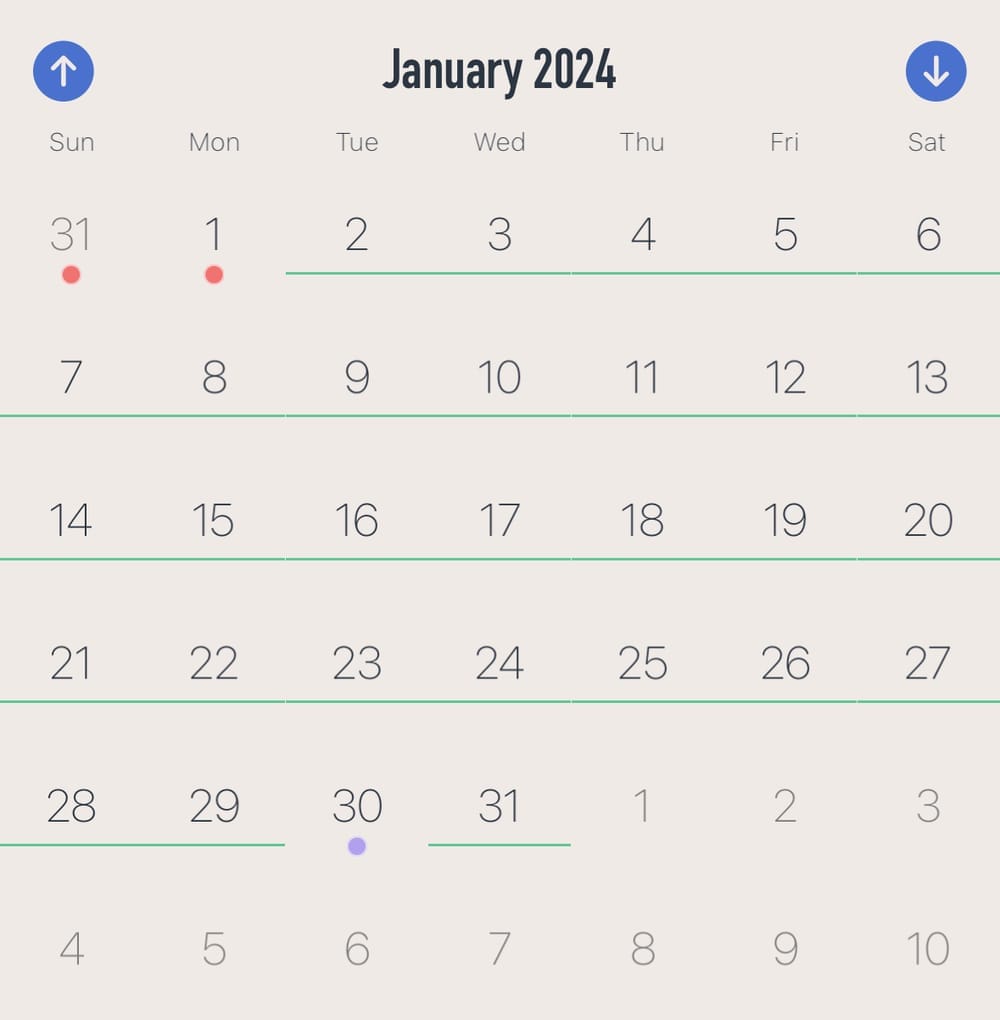Screen dimensions: 1000x1020
Task: Select January 30 with the purple dot
Action: [x=357, y=806]
